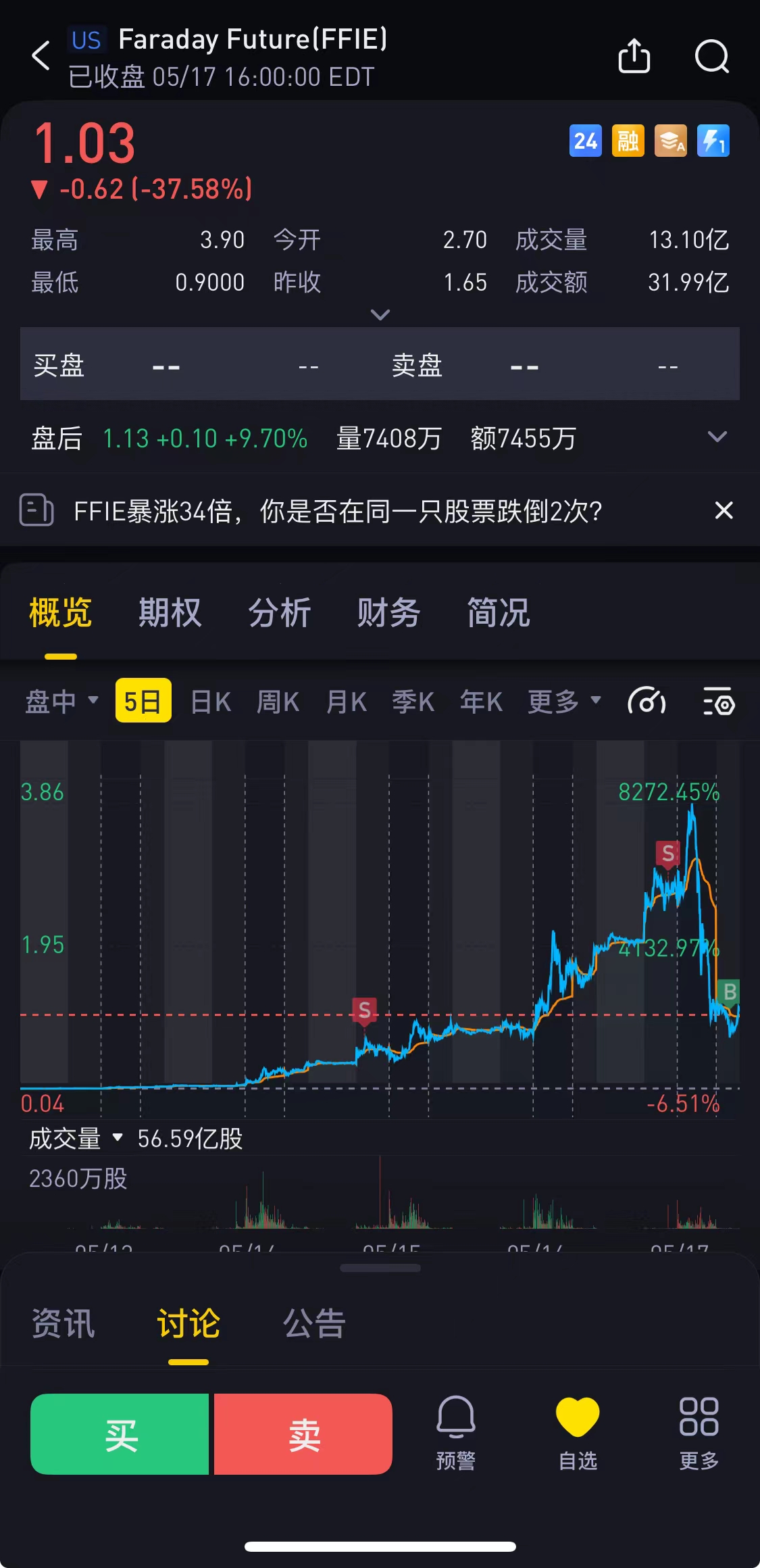The width and height of the screenshot is (760, 1568).
Task: Dismiss the FFIE暴涨34倍 banner
Action: [x=724, y=510]
